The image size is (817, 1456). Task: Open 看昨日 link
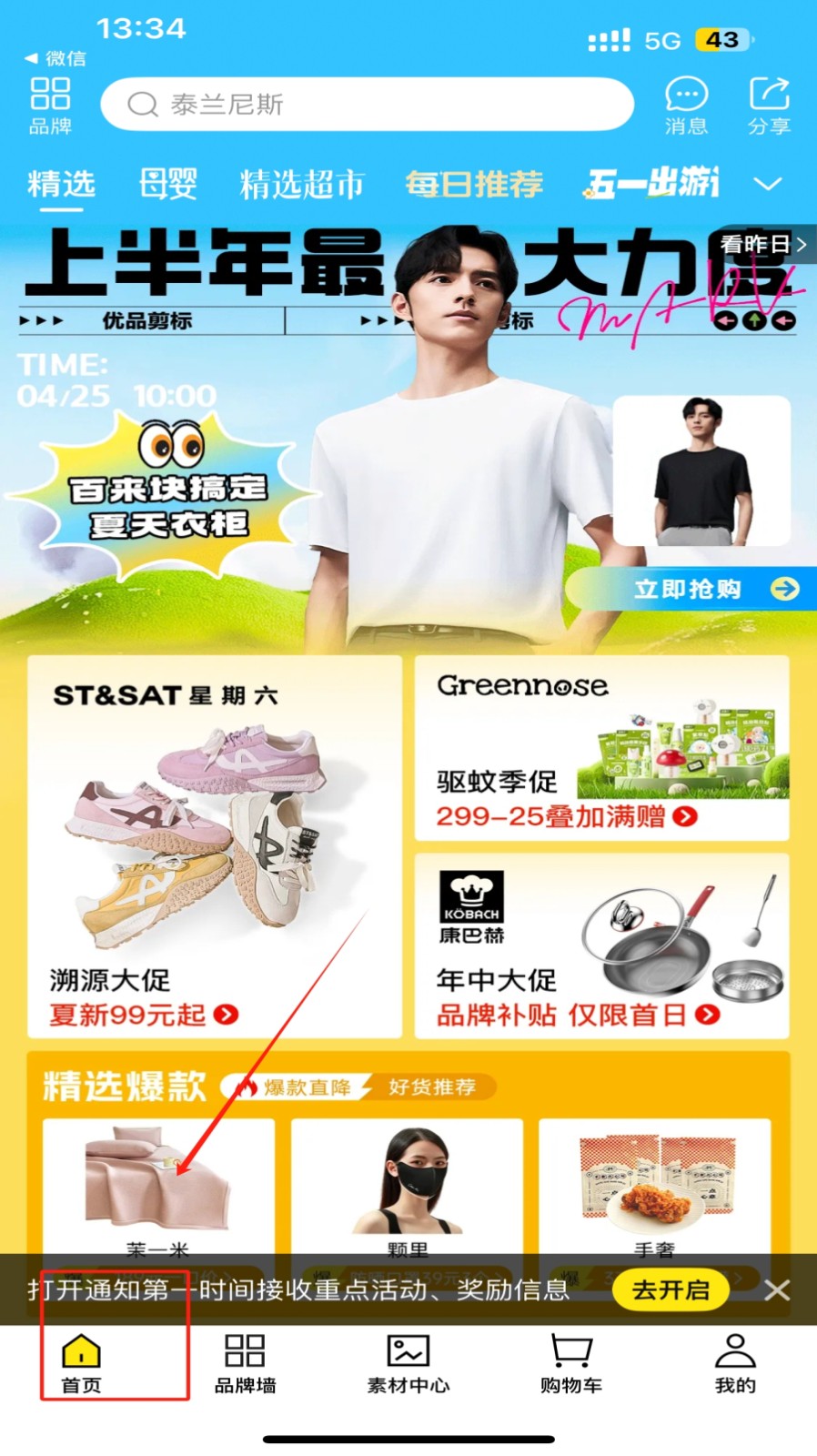pos(762,244)
